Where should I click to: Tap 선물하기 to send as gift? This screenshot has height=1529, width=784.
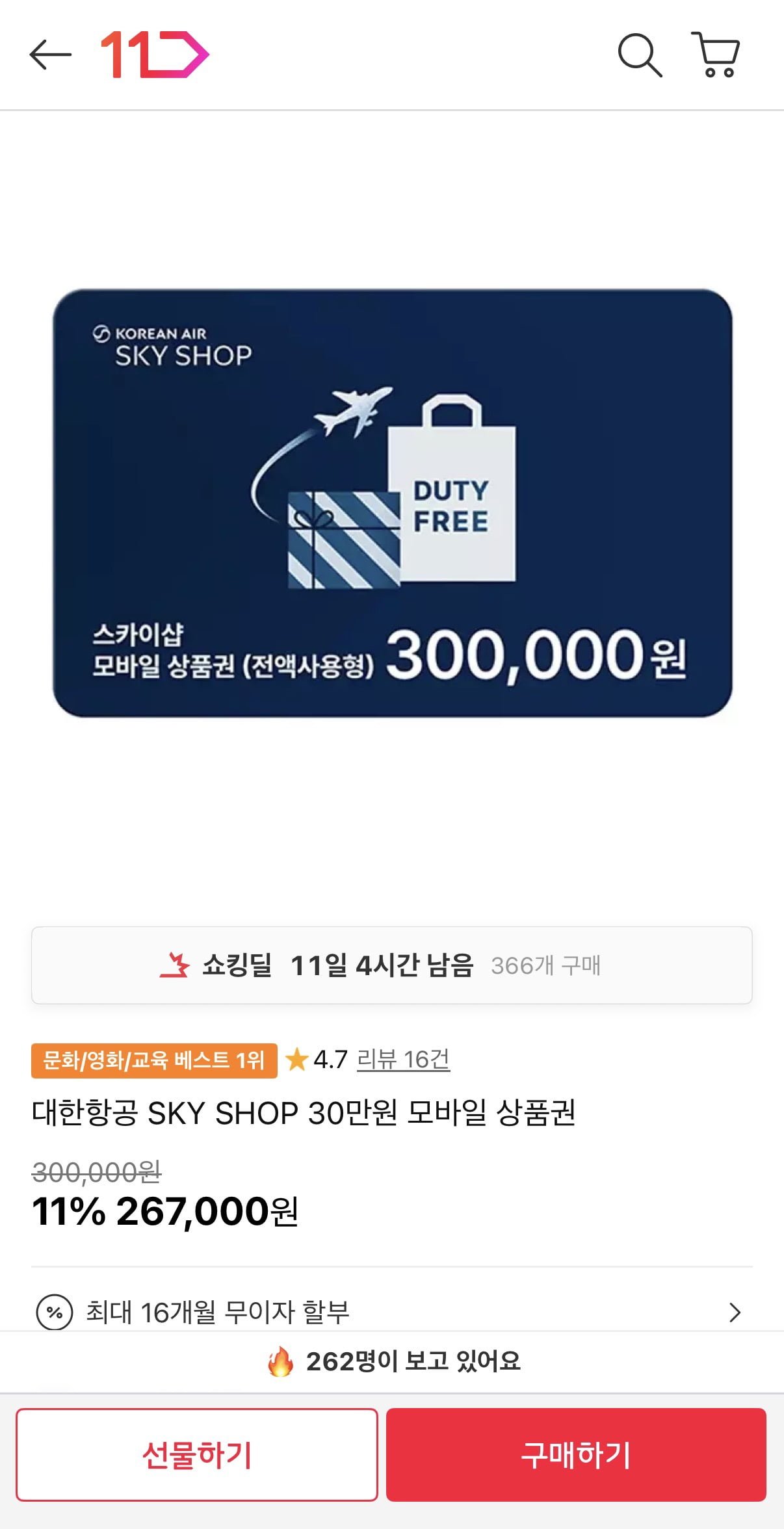point(197,1455)
